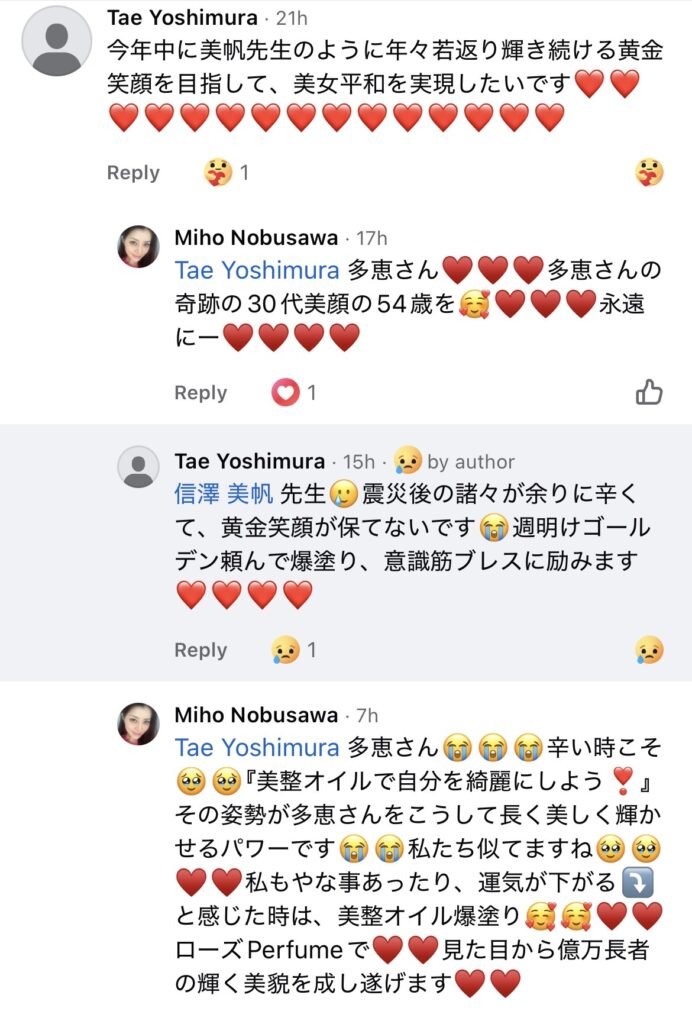Tap the hug reaction on the 21h comment
The height and width of the screenshot is (1024, 692).
649,172
